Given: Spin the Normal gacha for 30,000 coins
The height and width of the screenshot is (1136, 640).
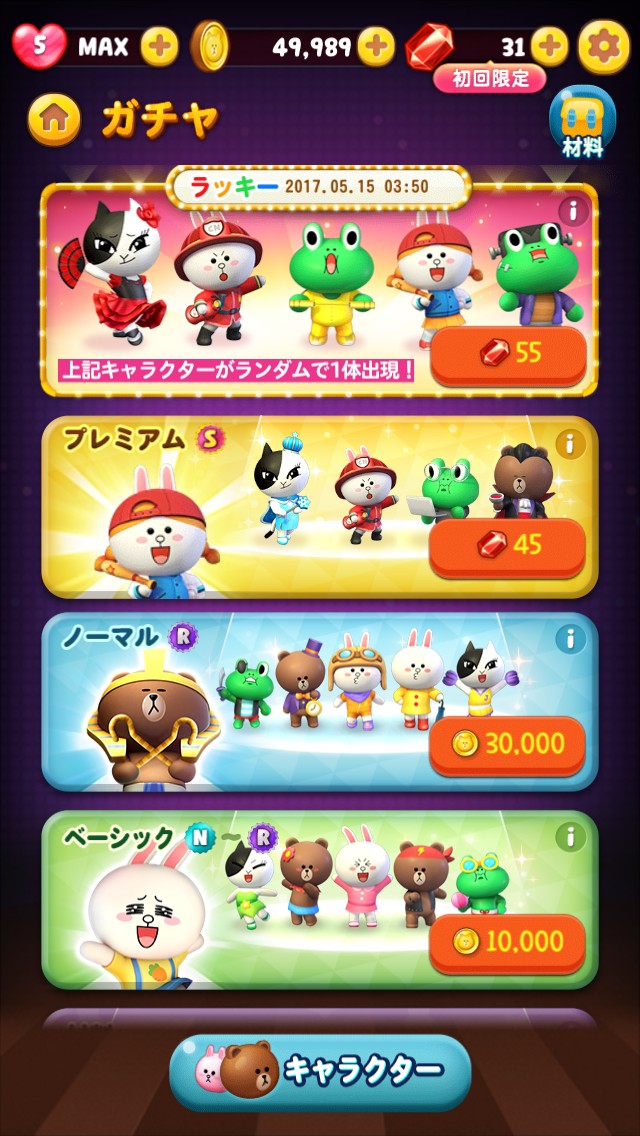Looking at the screenshot, I should (507, 744).
